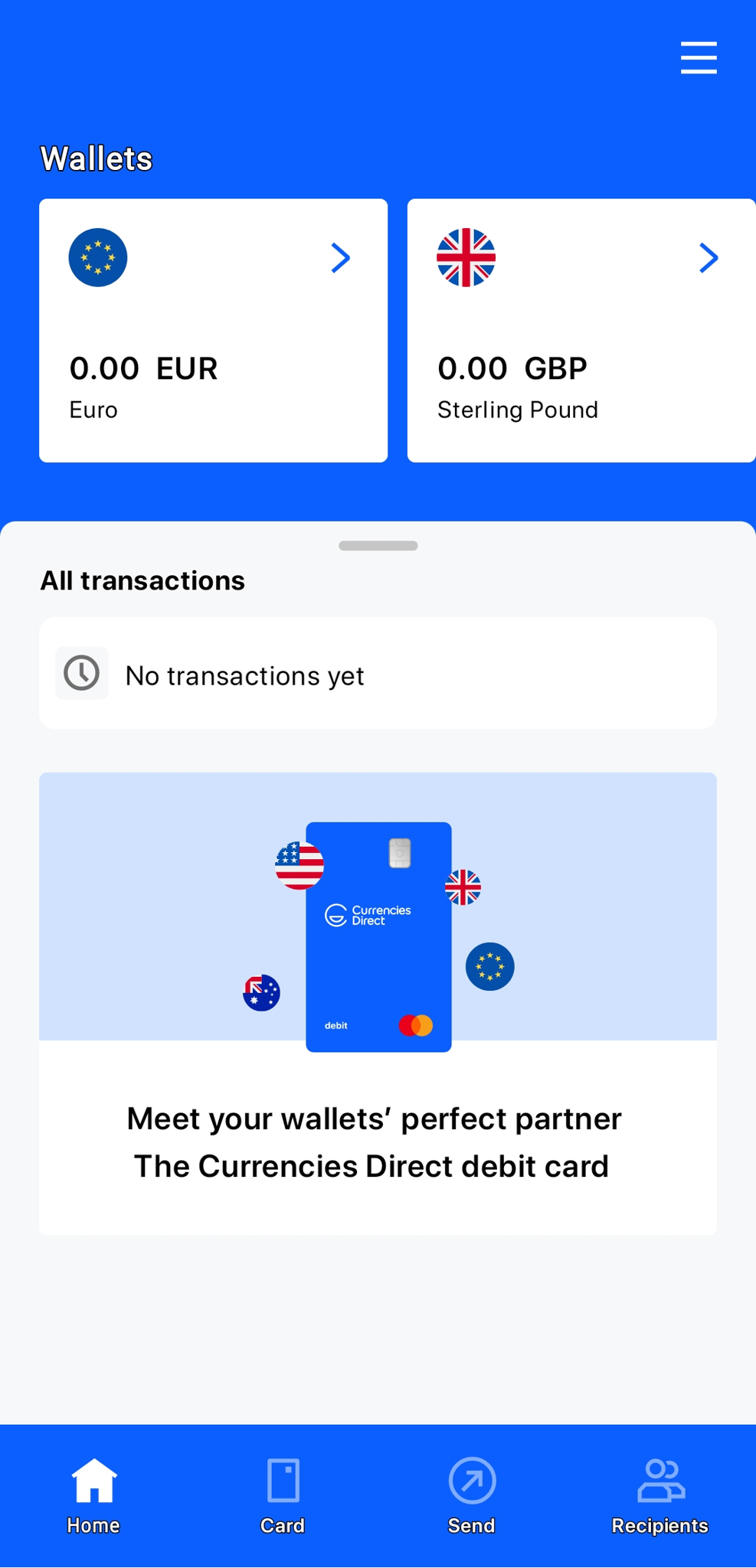Open the Euro wallet card
Viewport: 756px width, 1568px height.
pos(213,331)
